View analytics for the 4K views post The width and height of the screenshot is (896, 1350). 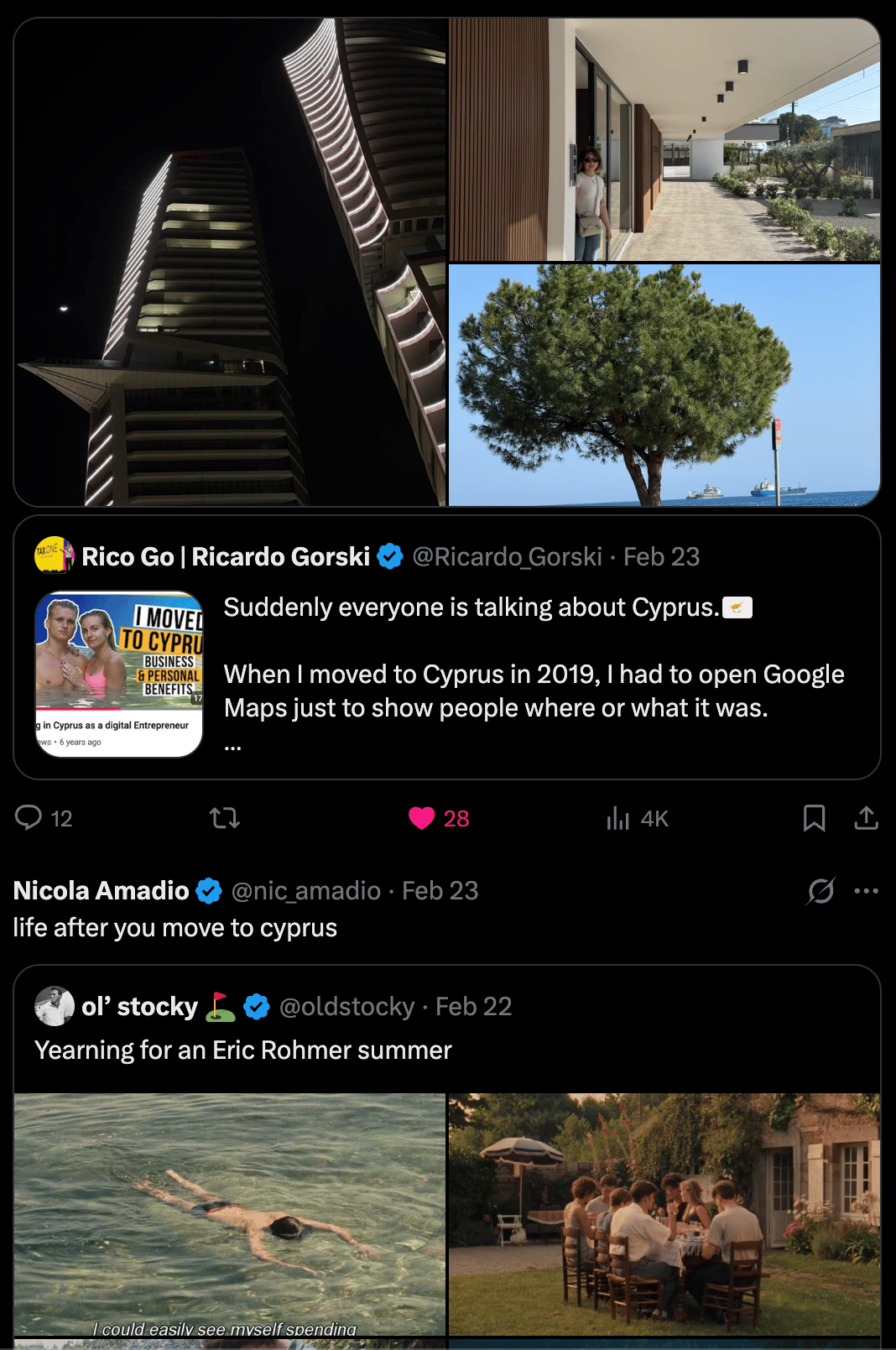(x=618, y=818)
